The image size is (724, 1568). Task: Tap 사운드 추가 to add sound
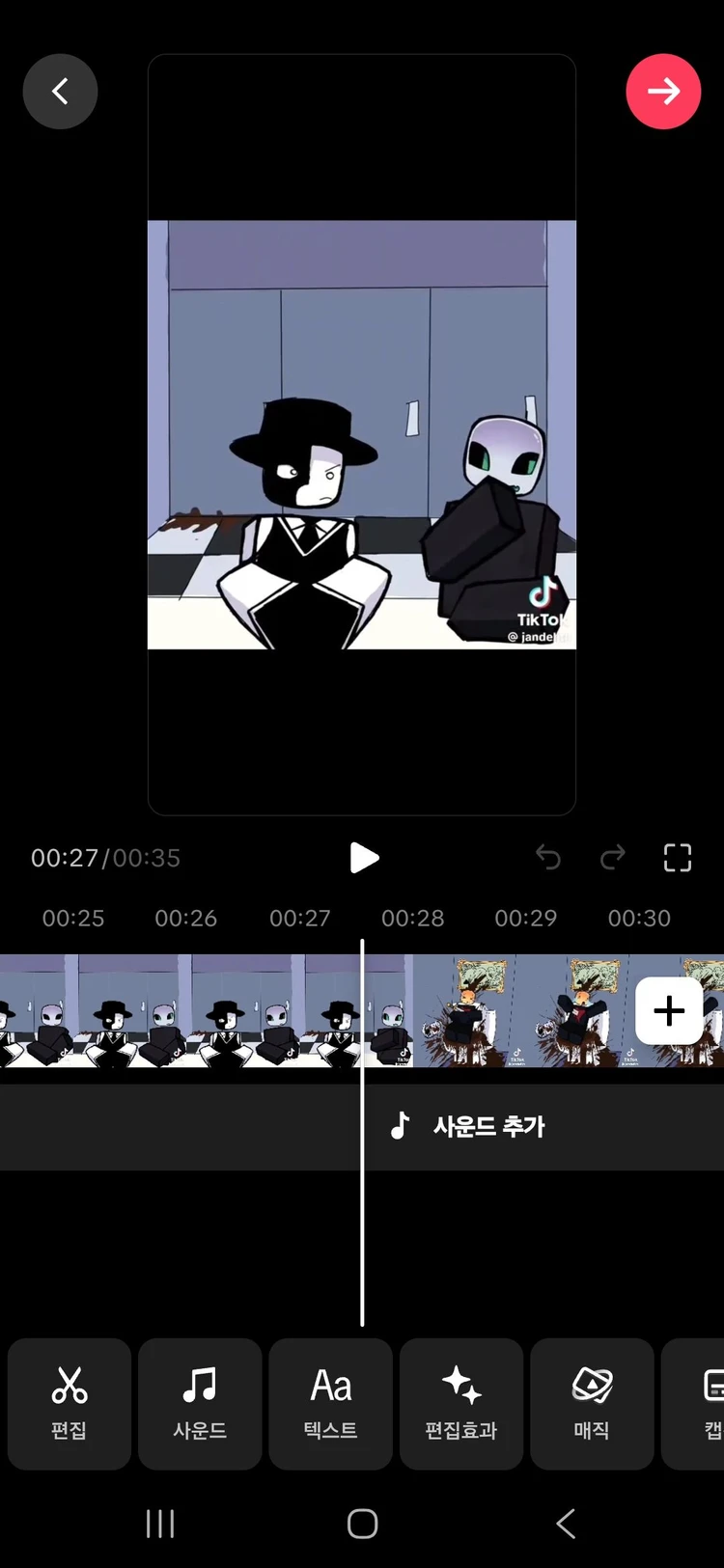coord(468,1126)
